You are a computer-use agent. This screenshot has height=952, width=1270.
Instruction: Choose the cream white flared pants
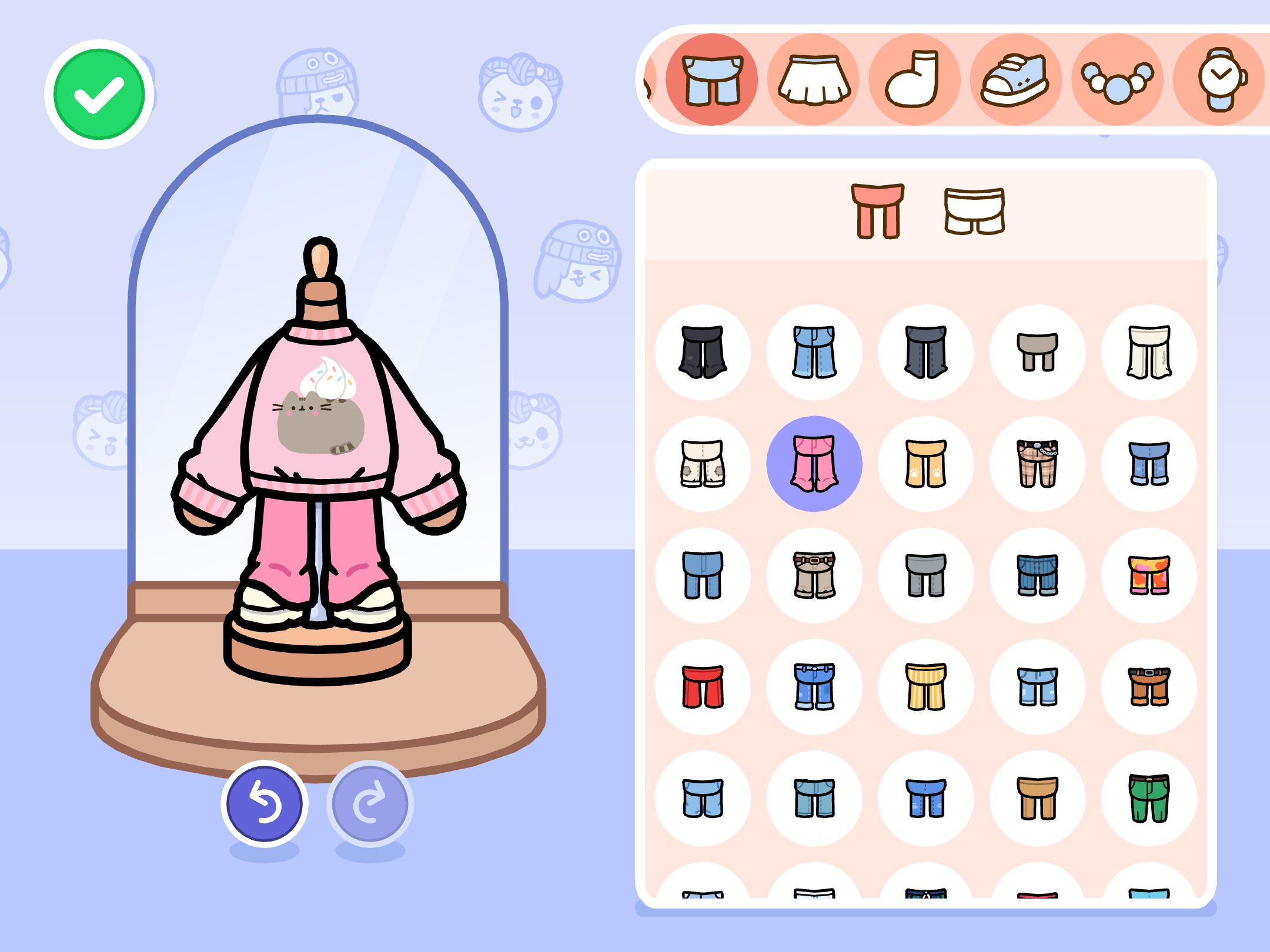[1149, 353]
